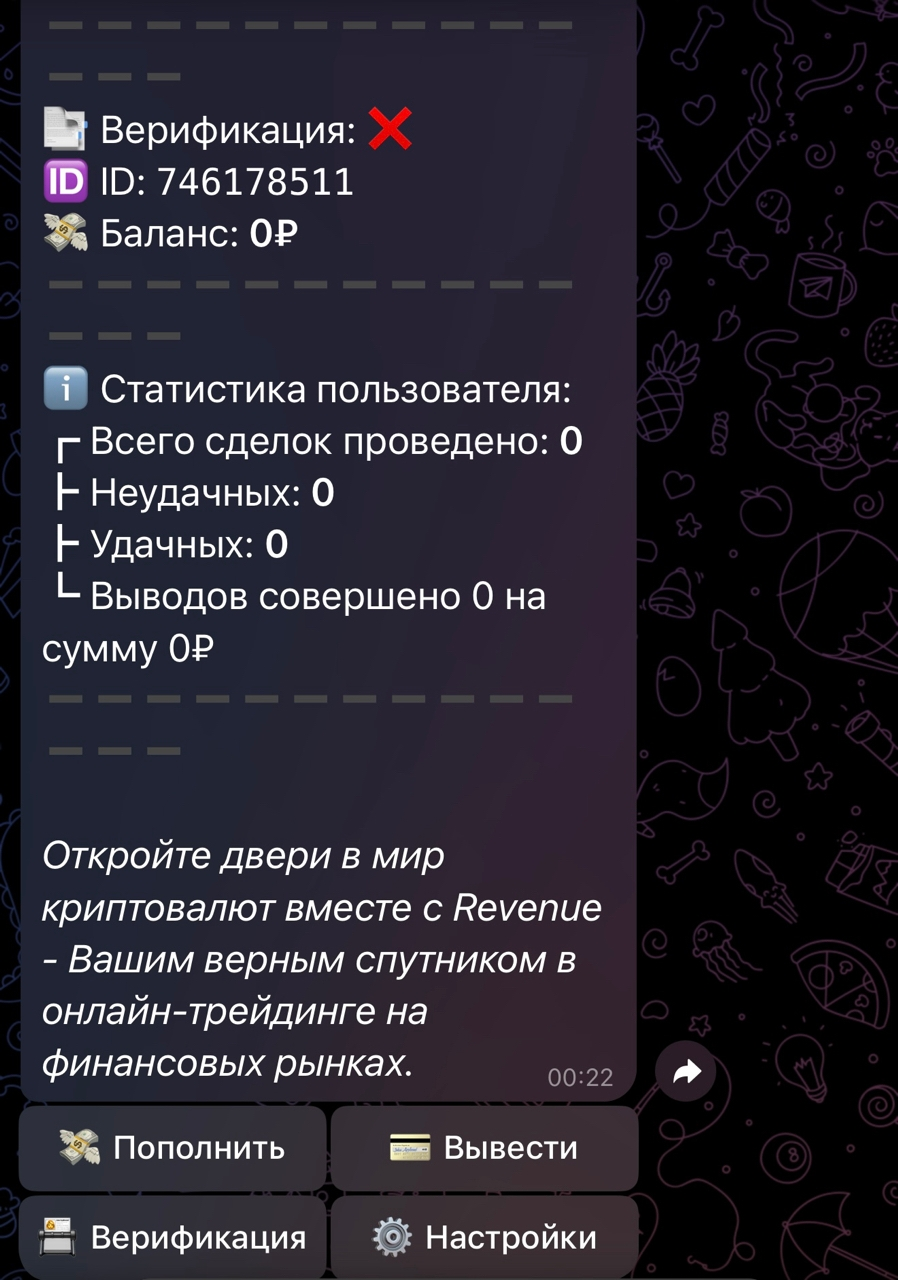Tap the Пополнить button
This screenshot has width=898, height=1280.
point(172,1148)
